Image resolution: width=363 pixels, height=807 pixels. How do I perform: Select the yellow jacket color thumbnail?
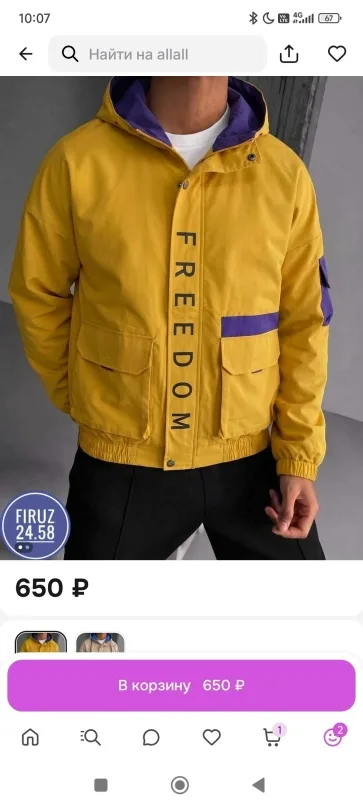pyautogui.click(x=41, y=642)
